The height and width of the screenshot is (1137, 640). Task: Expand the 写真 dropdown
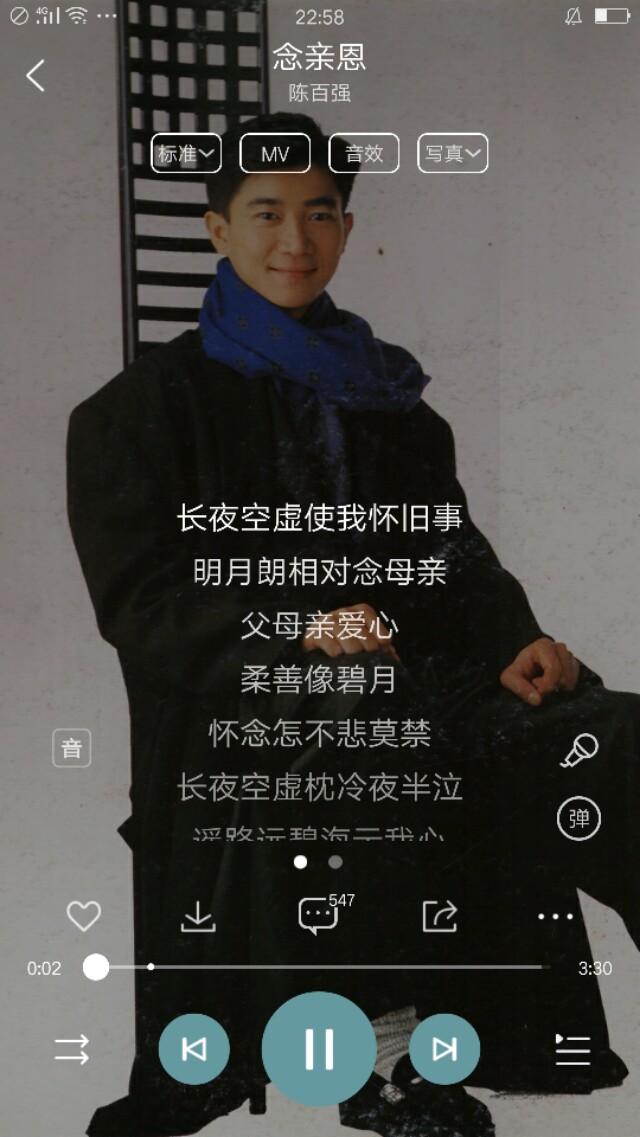click(x=453, y=154)
